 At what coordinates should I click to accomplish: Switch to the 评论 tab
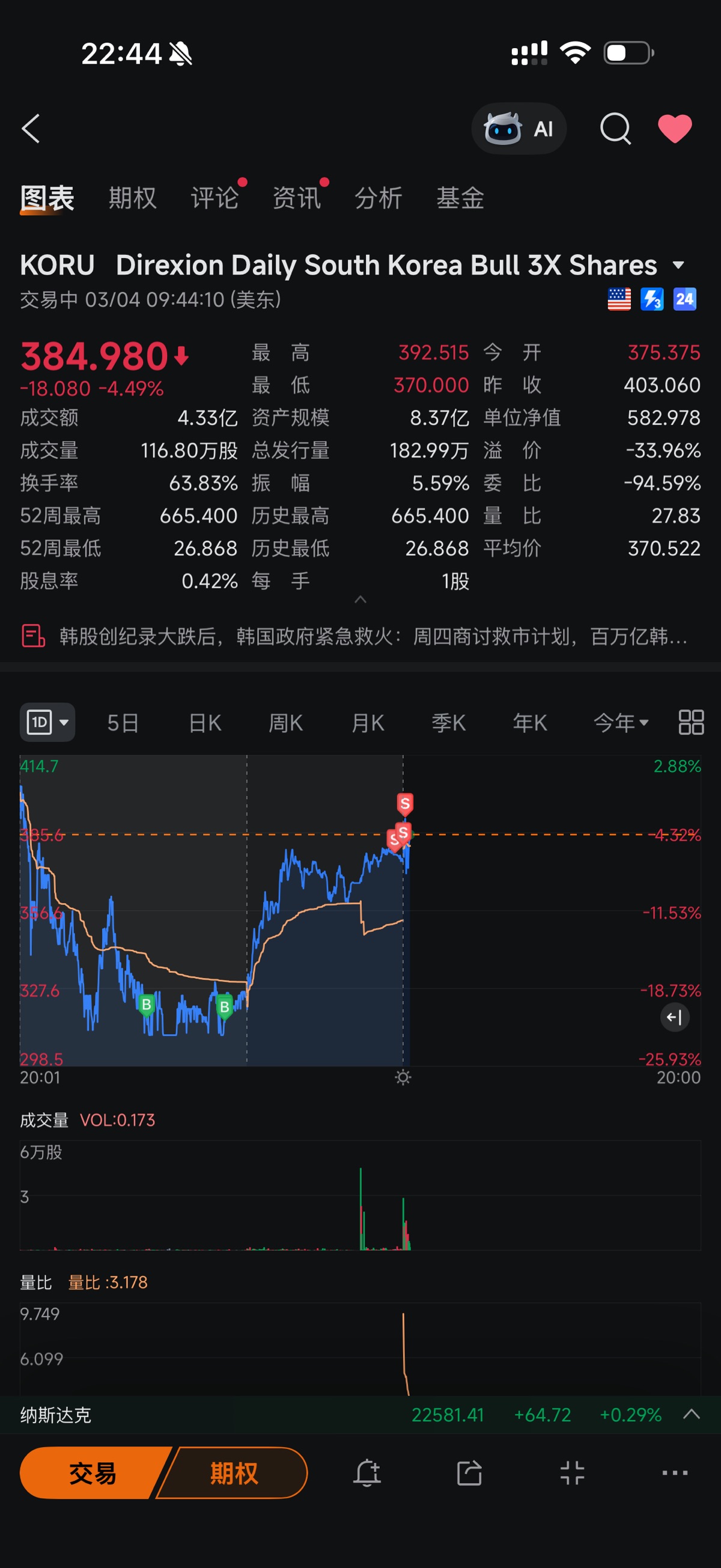pos(214,198)
